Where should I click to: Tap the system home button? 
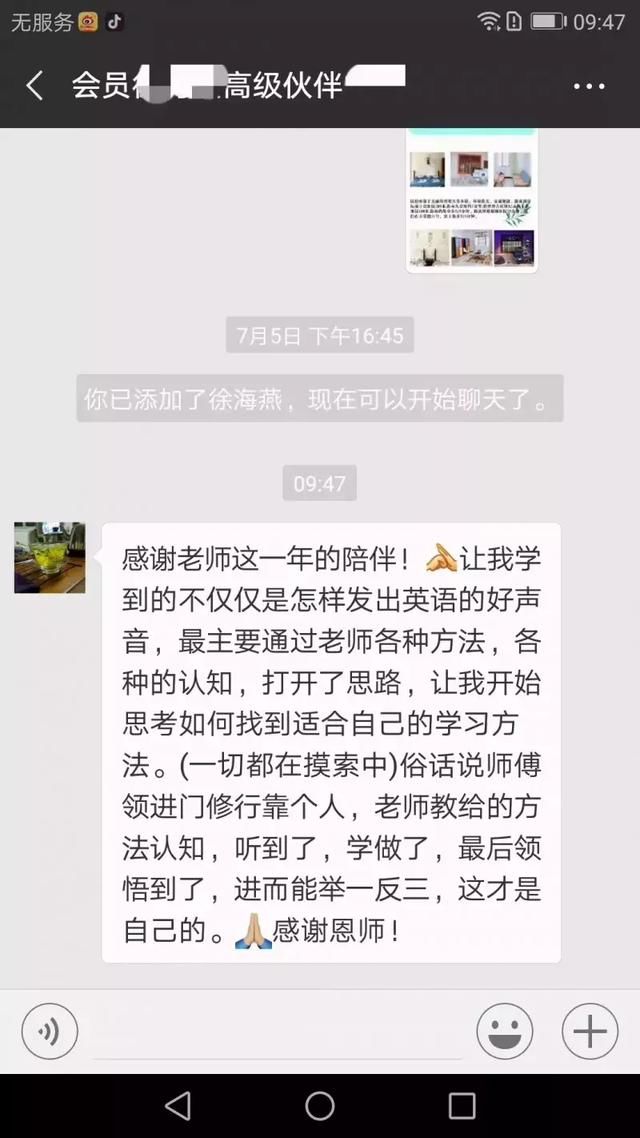(x=320, y=1105)
